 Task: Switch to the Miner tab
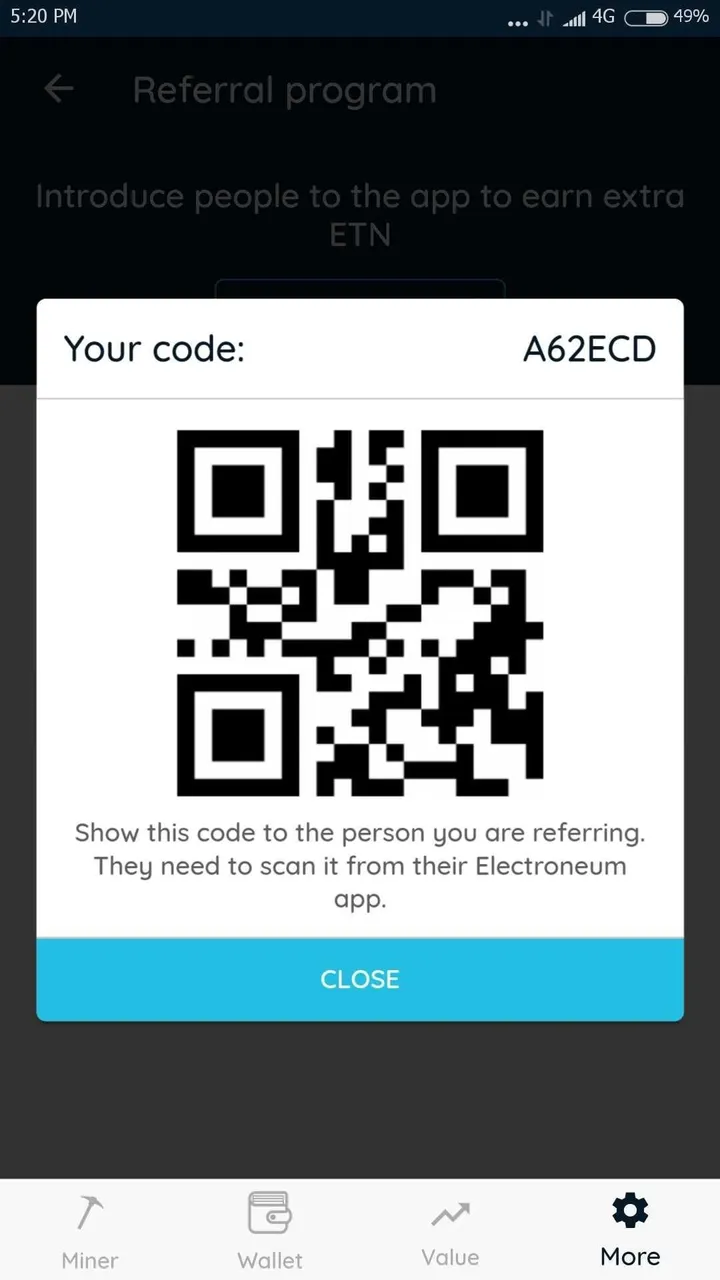pos(90,1230)
